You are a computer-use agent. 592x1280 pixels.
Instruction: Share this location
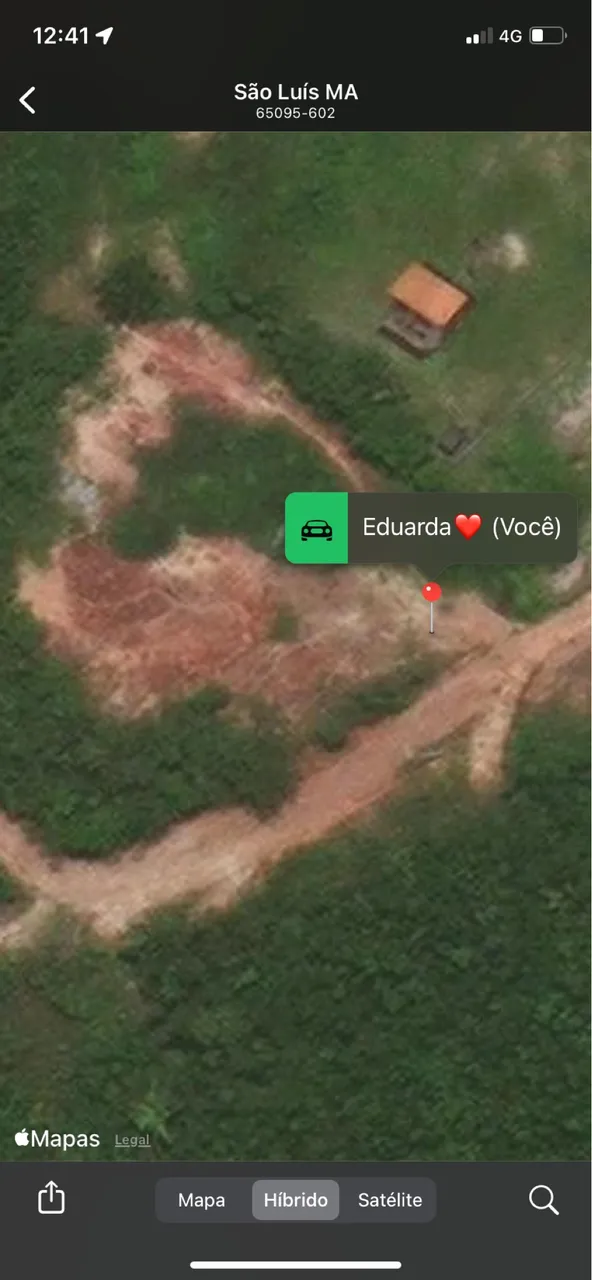click(x=51, y=1198)
